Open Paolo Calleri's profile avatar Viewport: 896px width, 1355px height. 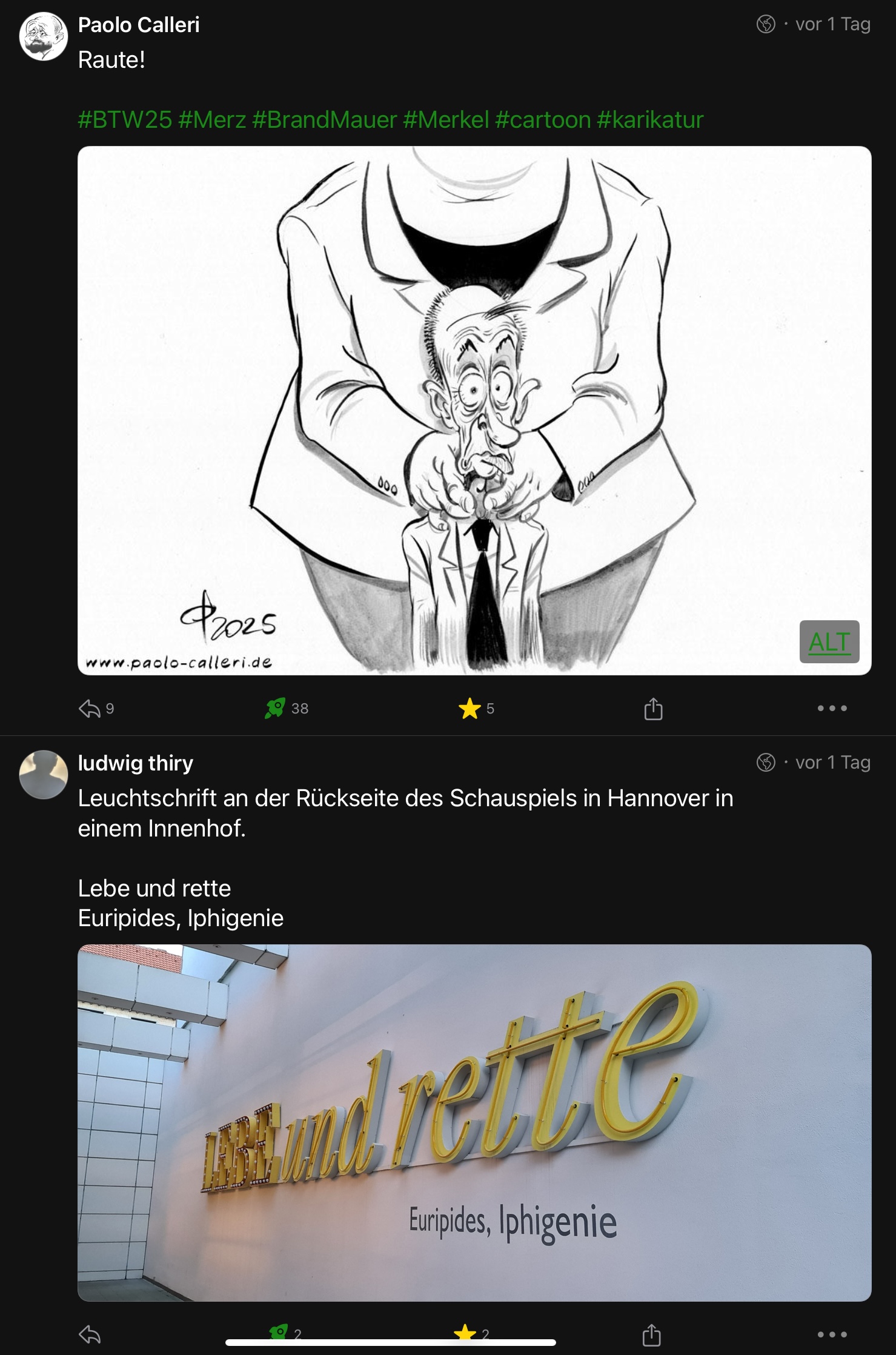coord(44,37)
